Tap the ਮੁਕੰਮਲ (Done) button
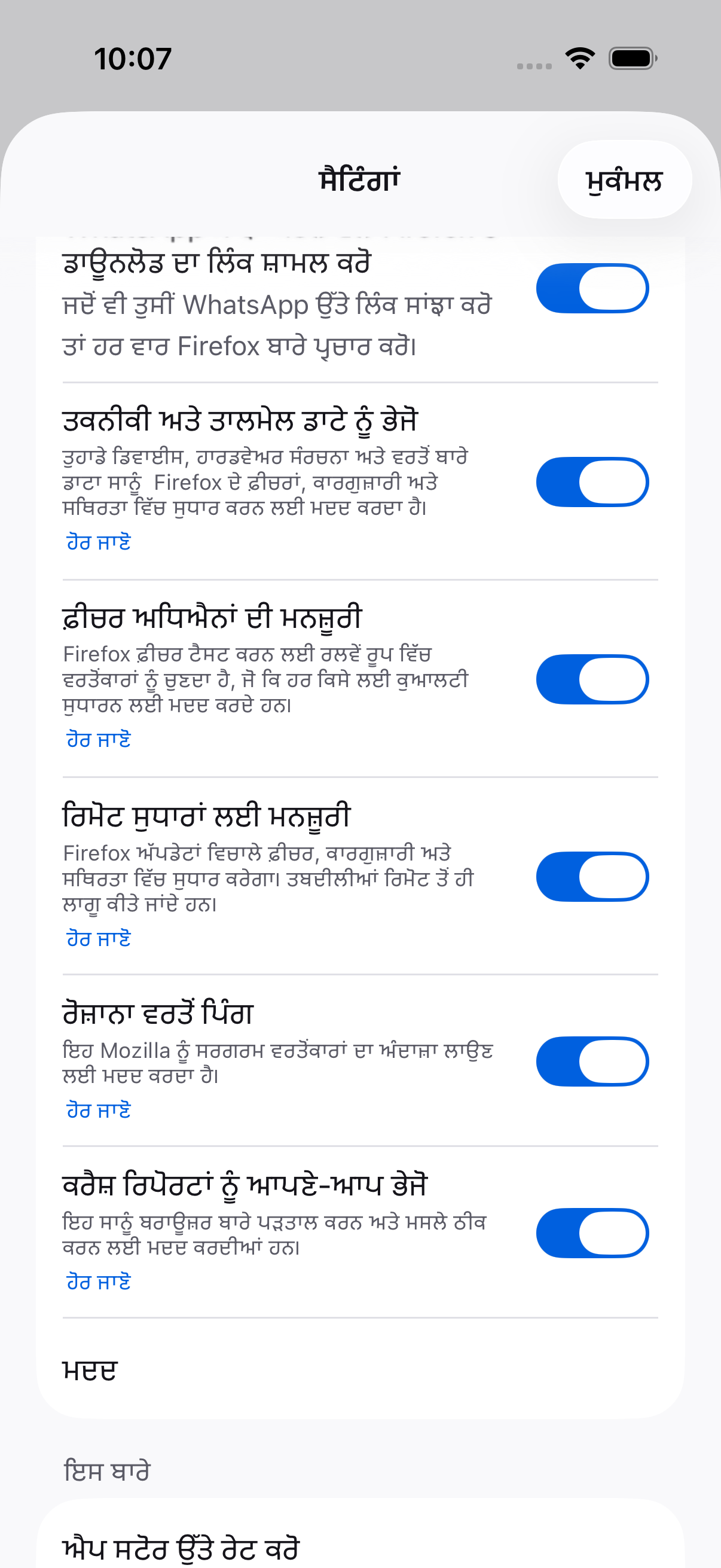The height and width of the screenshot is (1568, 721). click(624, 179)
